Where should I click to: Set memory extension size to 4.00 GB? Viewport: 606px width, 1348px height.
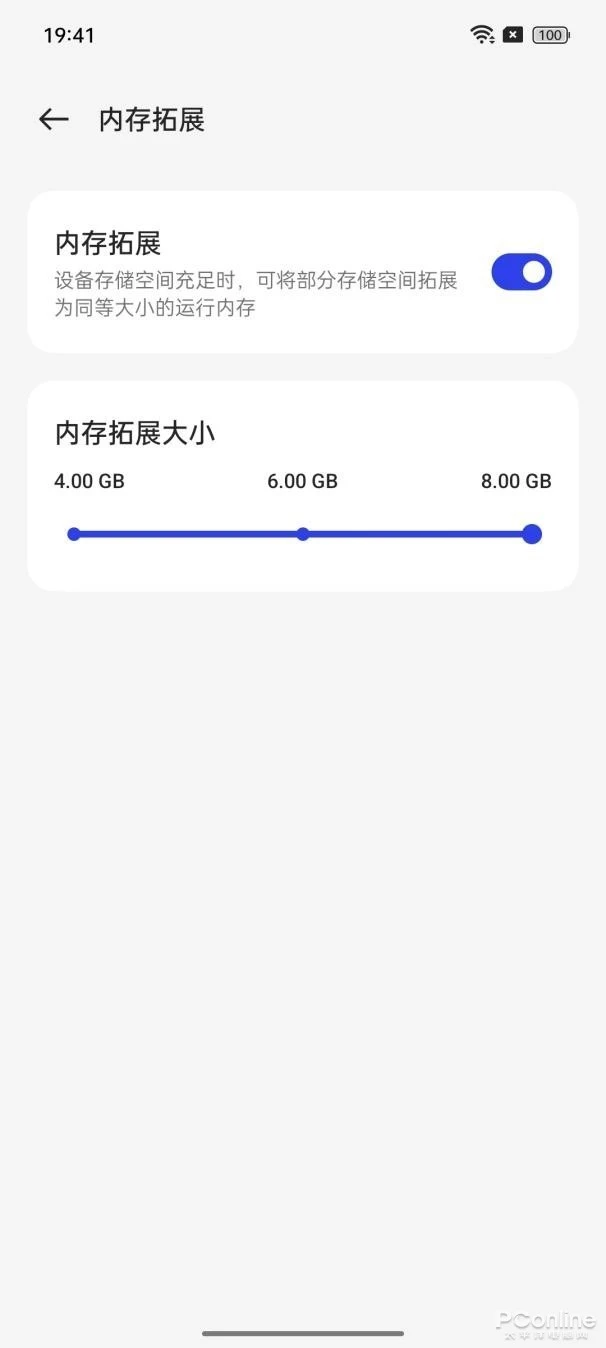coord(74,534)
